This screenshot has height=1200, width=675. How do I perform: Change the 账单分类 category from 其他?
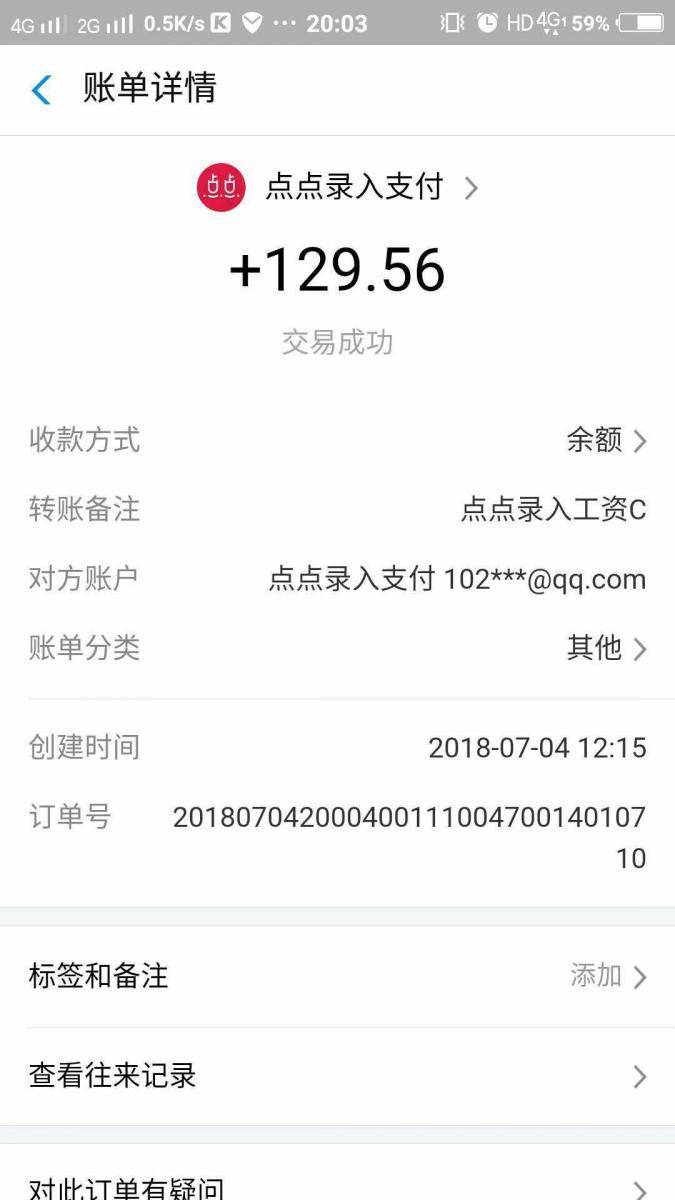pos(337,648)
